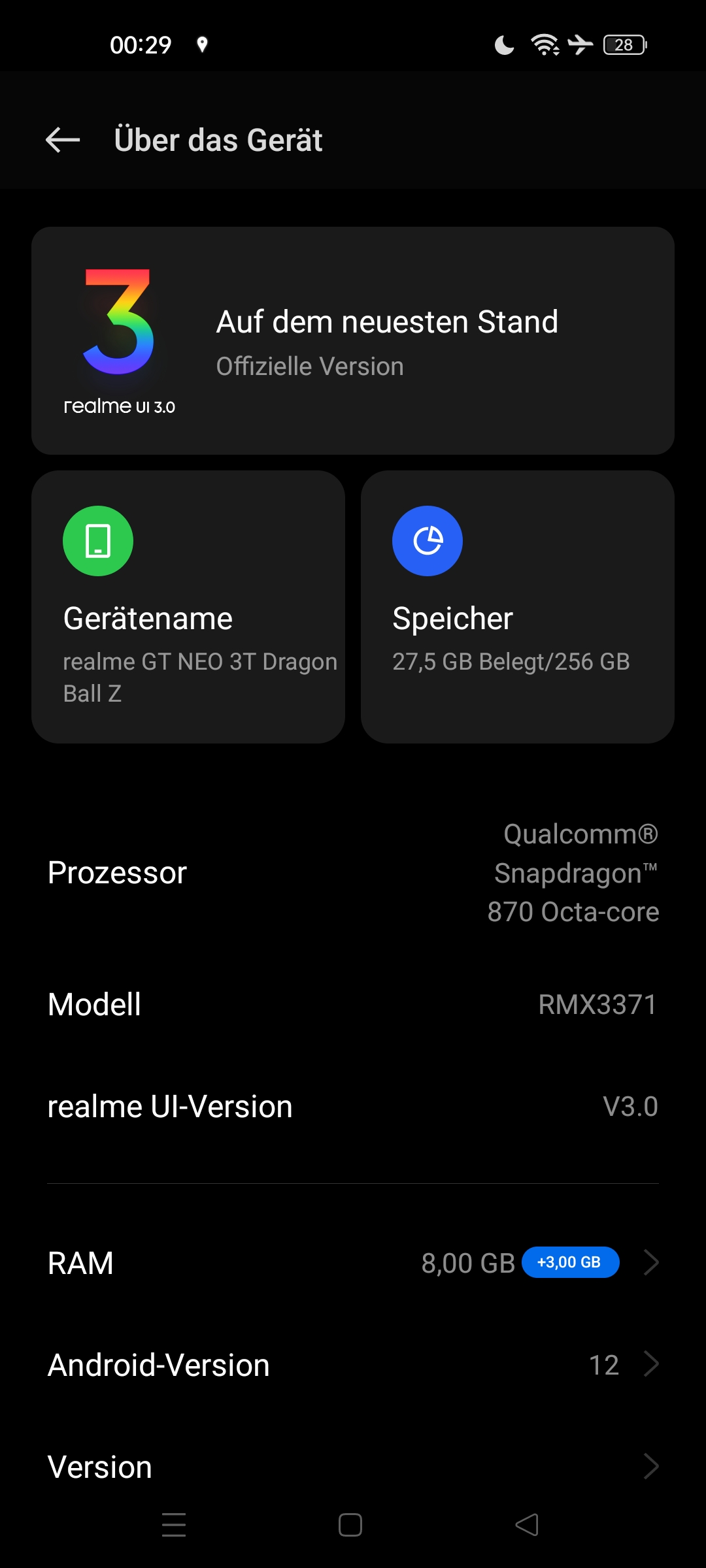This screenshot has width=706, height=1568.
Task: Tap the system home button
Action: tap(350, 1525)
